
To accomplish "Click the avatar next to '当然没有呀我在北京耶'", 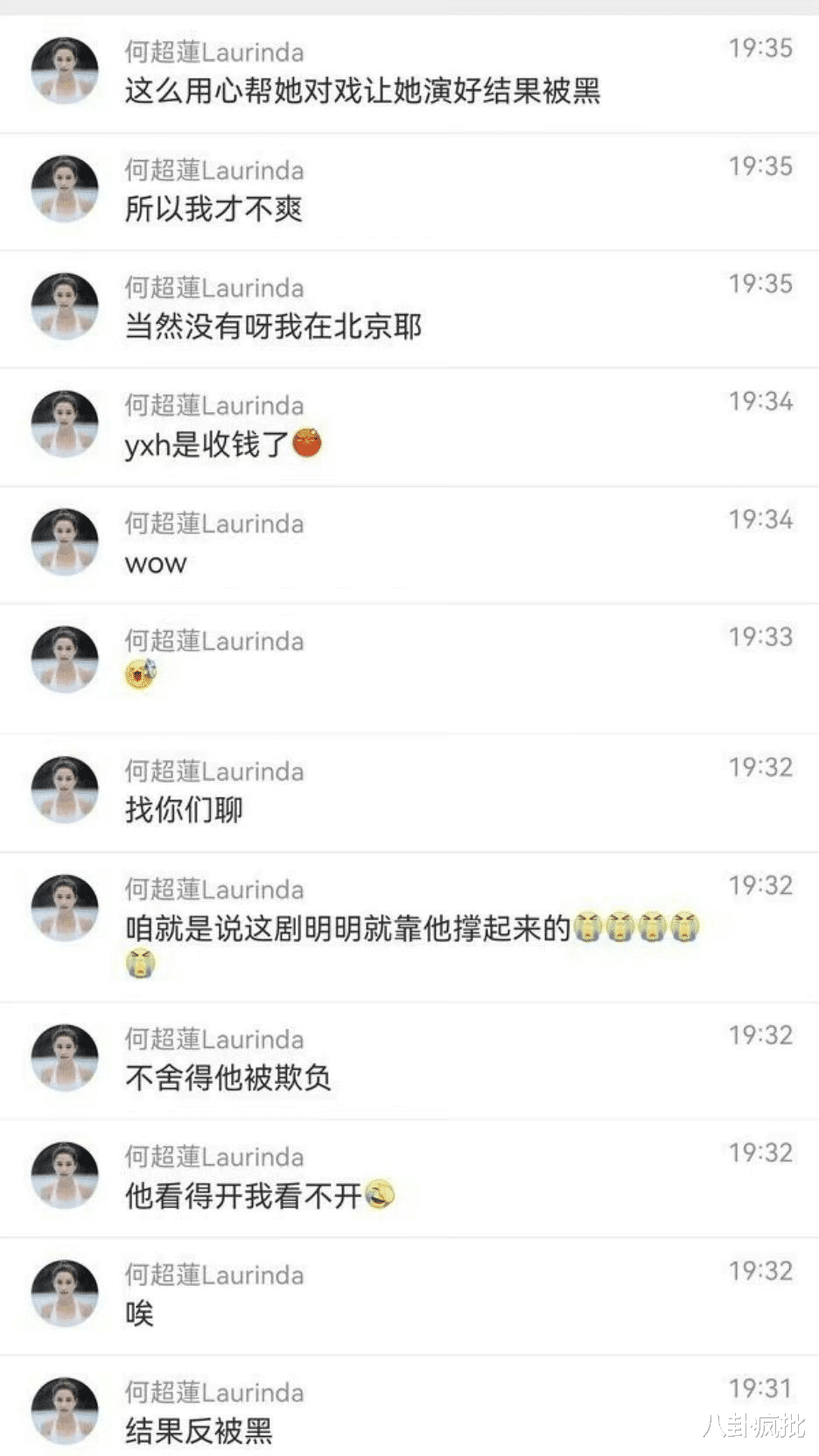I will tap(65, 306).
